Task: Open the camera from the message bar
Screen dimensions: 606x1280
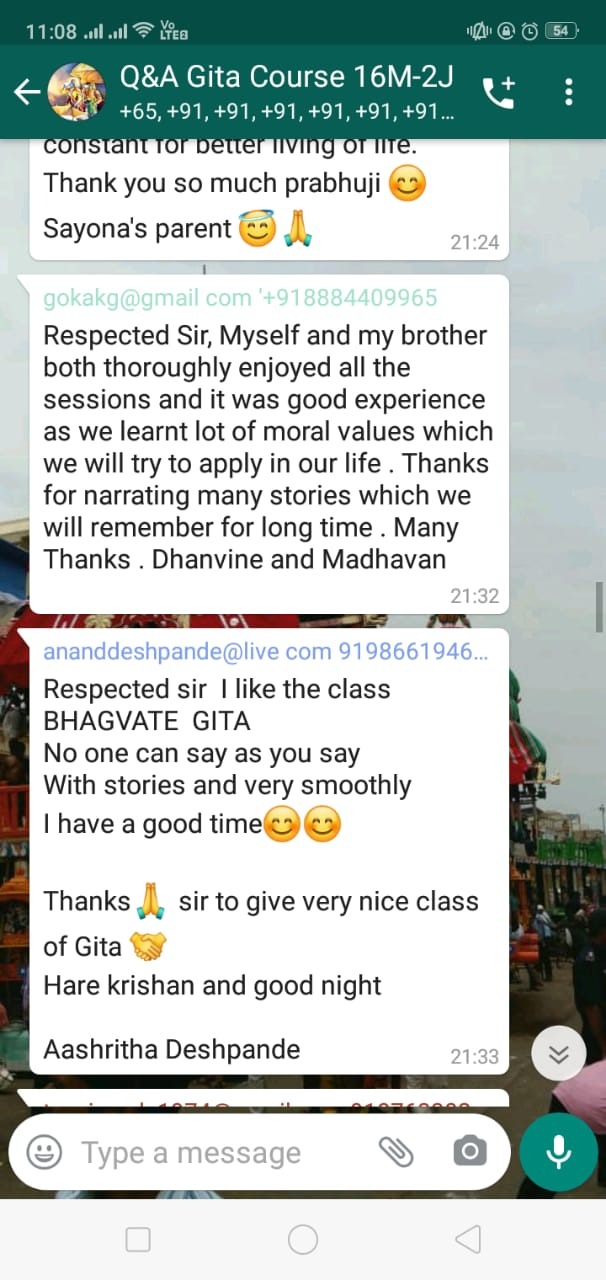Action: tap(469, 1152)
